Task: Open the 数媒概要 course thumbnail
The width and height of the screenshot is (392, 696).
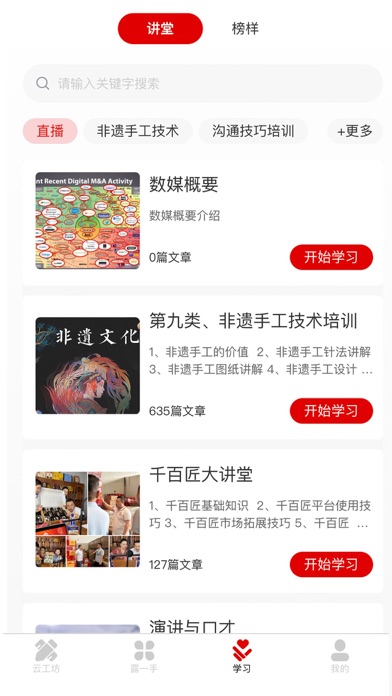Action: (87, 221)
